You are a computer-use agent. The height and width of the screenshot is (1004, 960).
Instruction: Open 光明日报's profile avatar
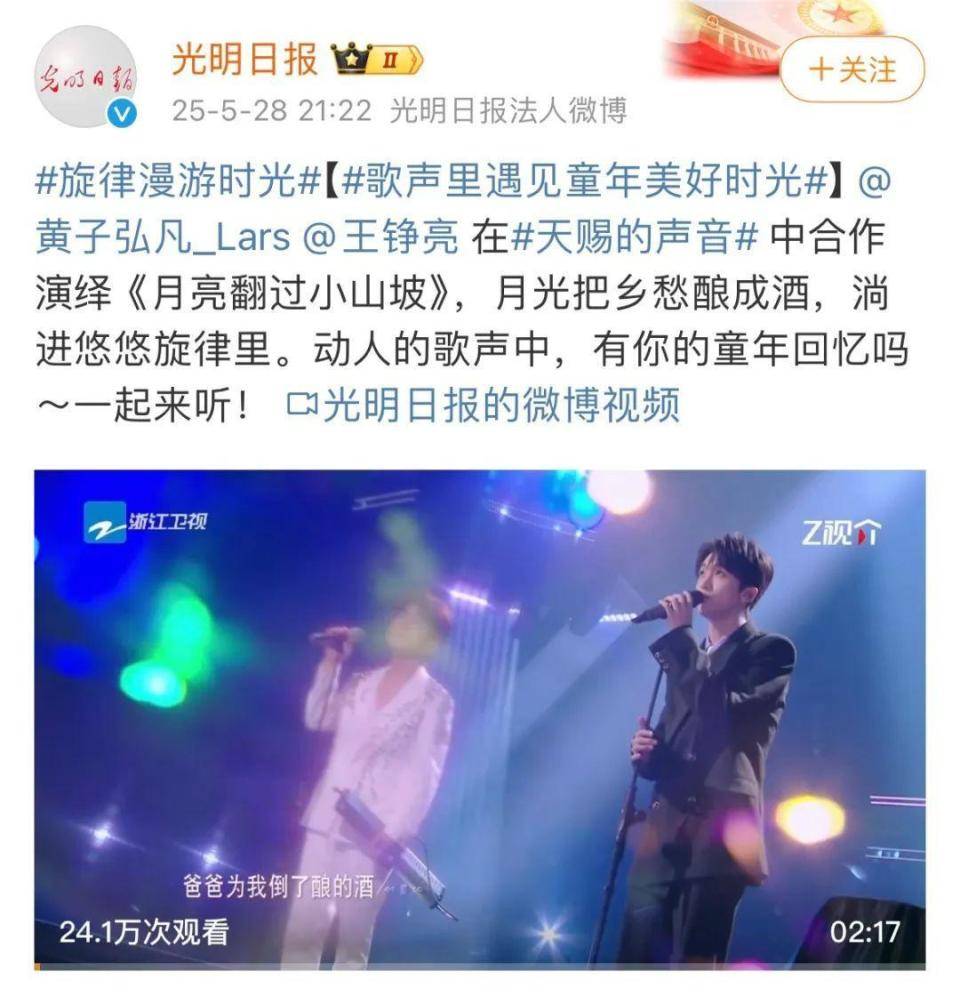[85, 77]
